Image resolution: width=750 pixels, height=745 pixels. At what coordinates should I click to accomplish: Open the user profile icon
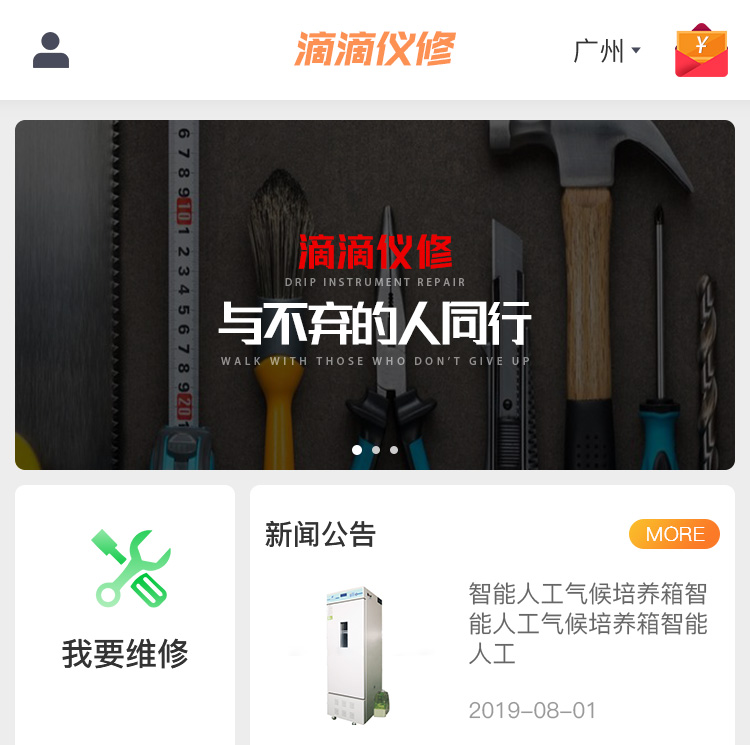pos(51,50)
